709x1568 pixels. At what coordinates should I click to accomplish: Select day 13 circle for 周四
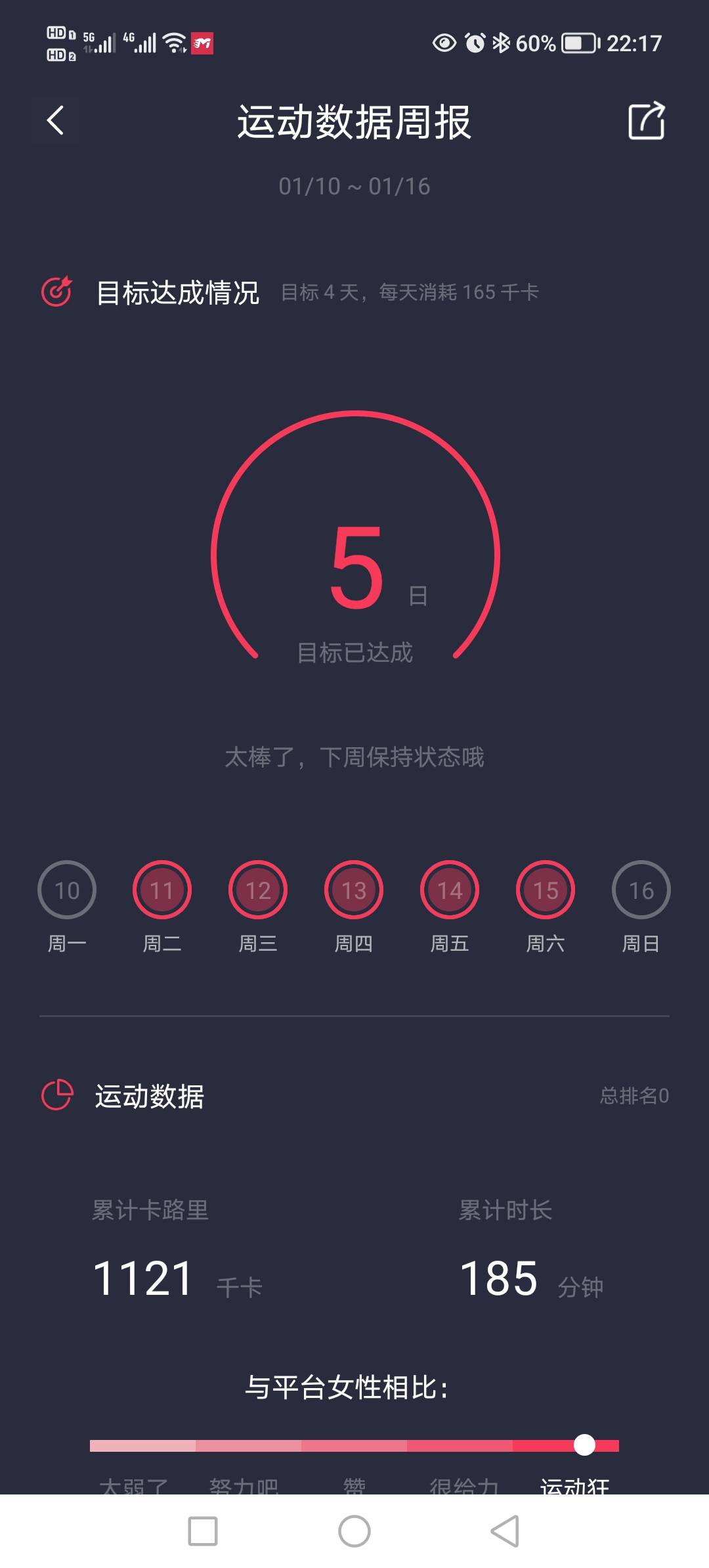click(353, 890)
